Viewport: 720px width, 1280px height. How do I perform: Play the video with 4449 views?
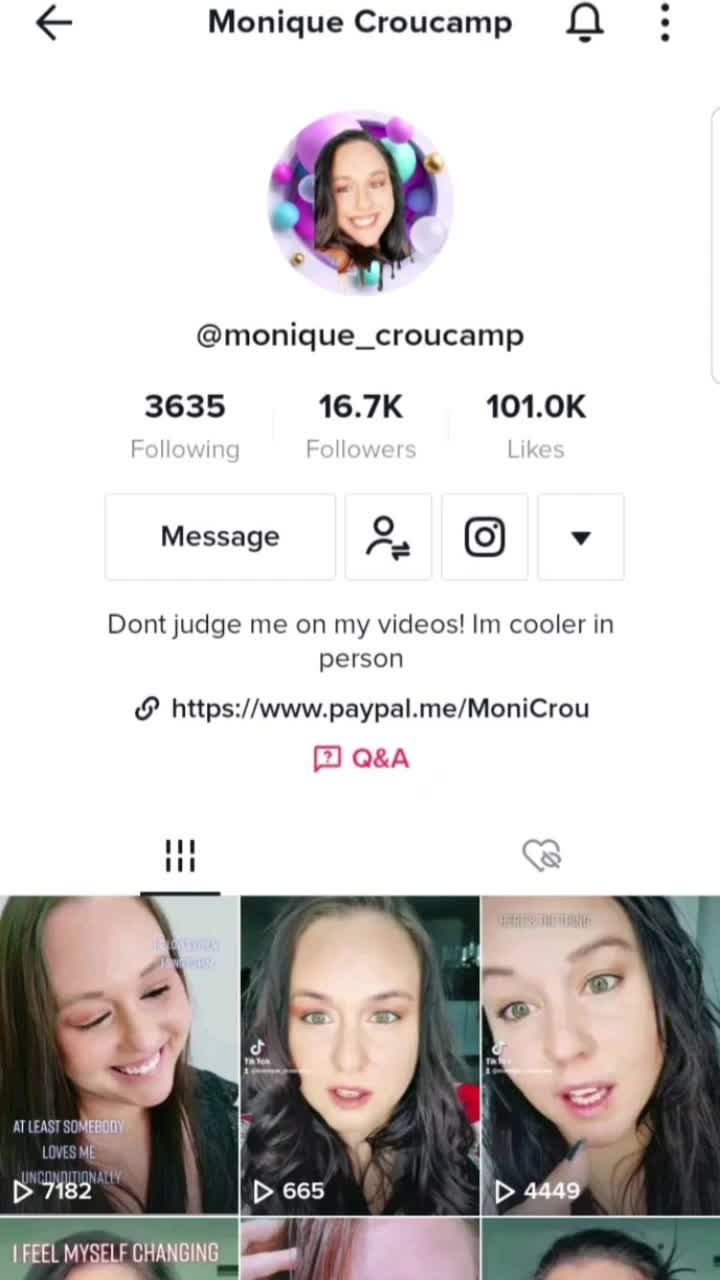point(601,1055)
